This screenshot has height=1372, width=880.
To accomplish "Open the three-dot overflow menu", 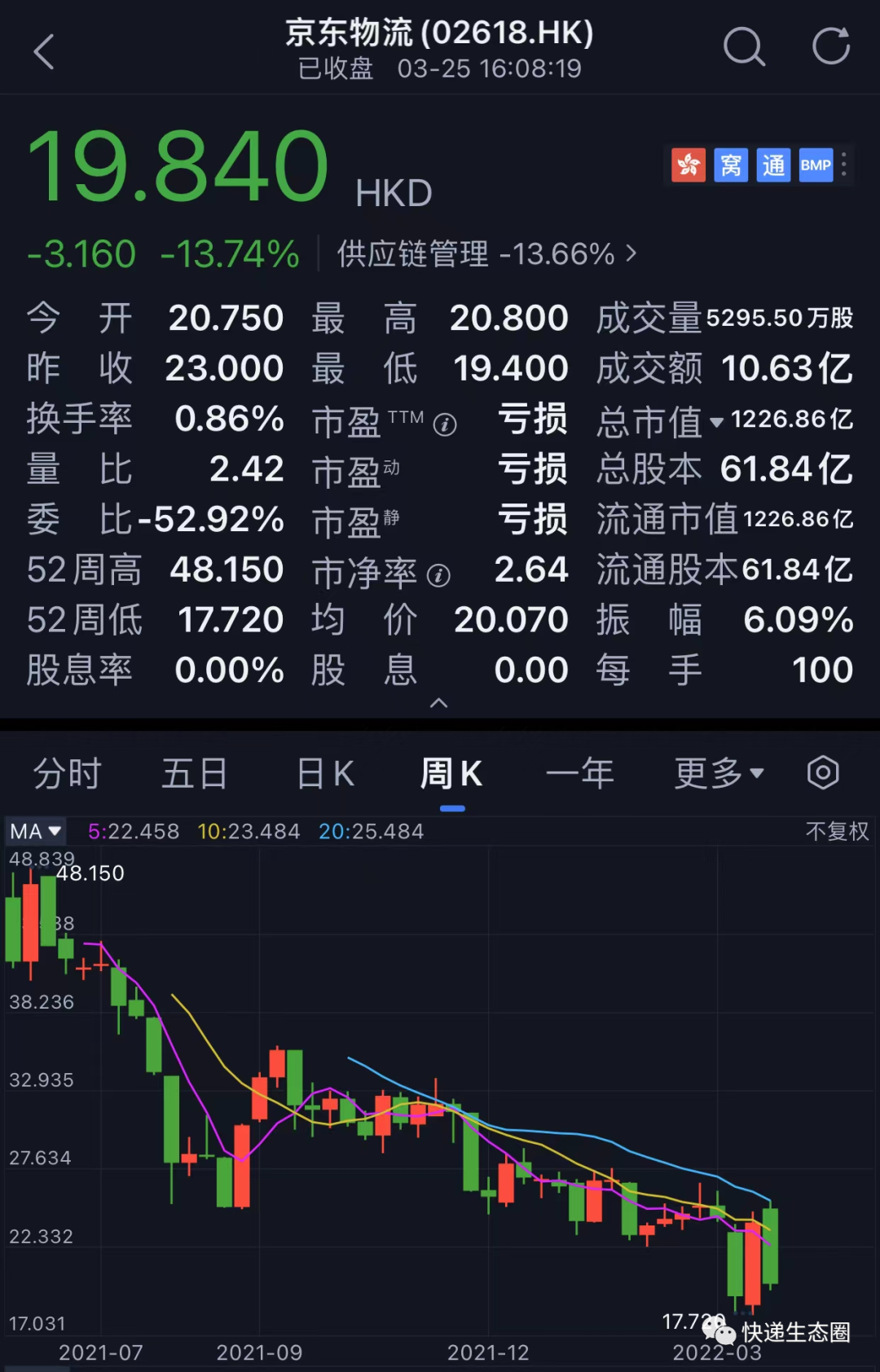I will click(844, 165).
